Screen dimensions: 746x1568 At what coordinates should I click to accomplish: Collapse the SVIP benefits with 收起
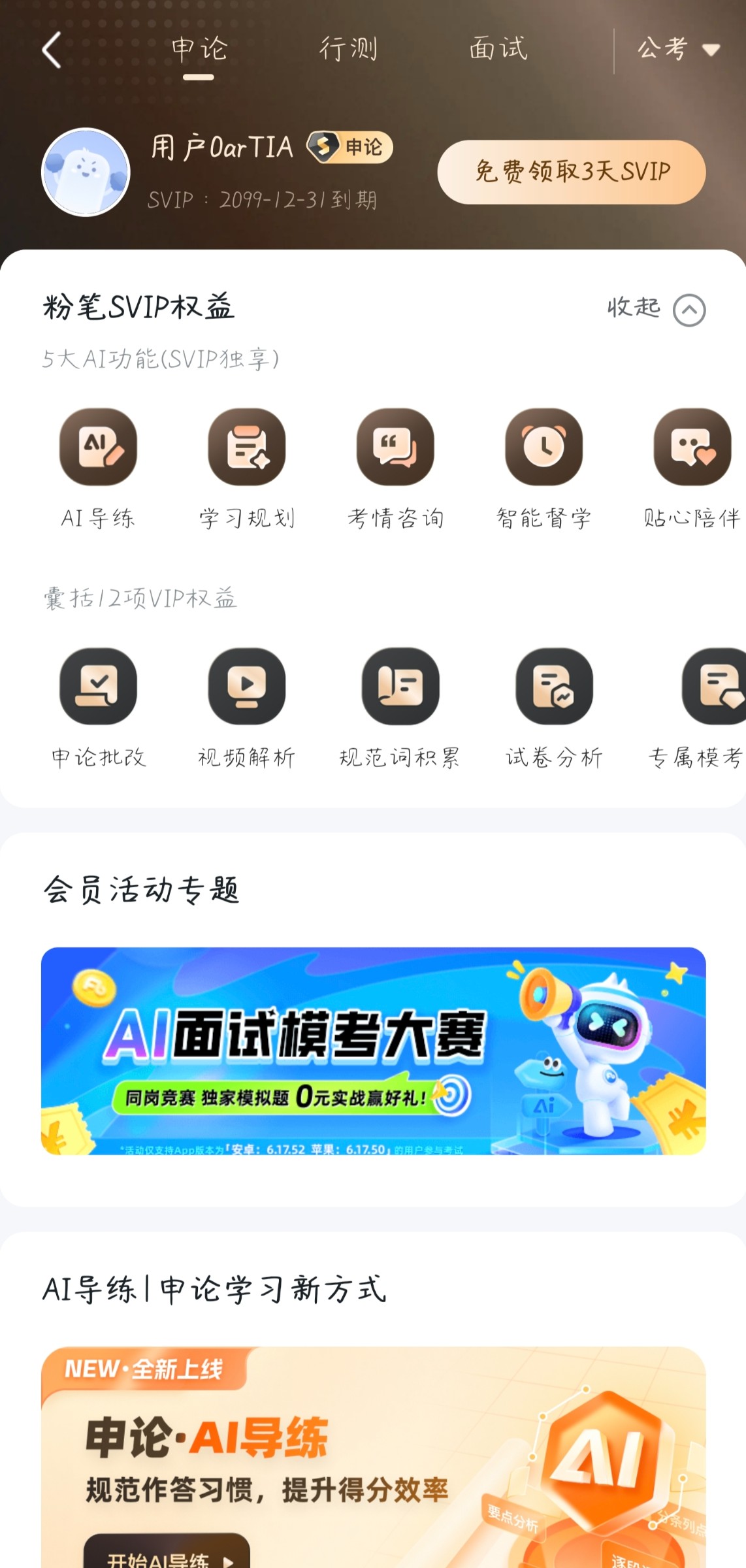click(655, 308)
